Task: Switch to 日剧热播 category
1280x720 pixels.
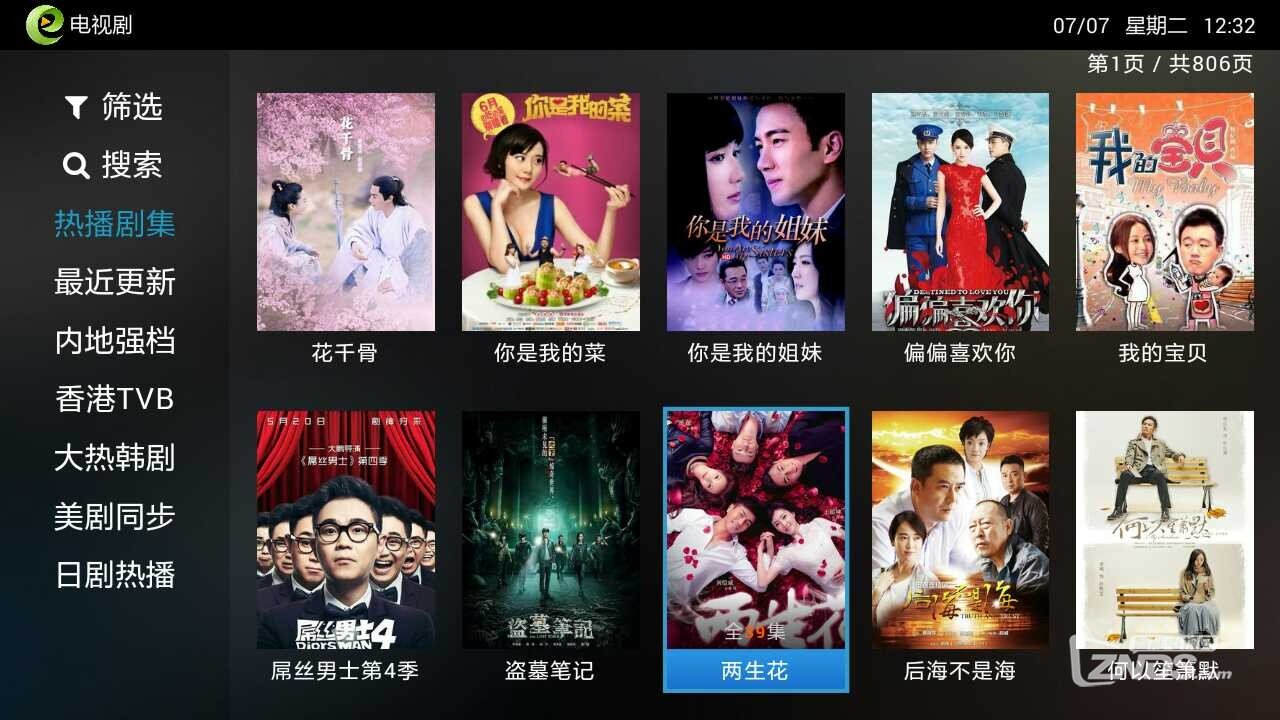Action: (114, 575)
